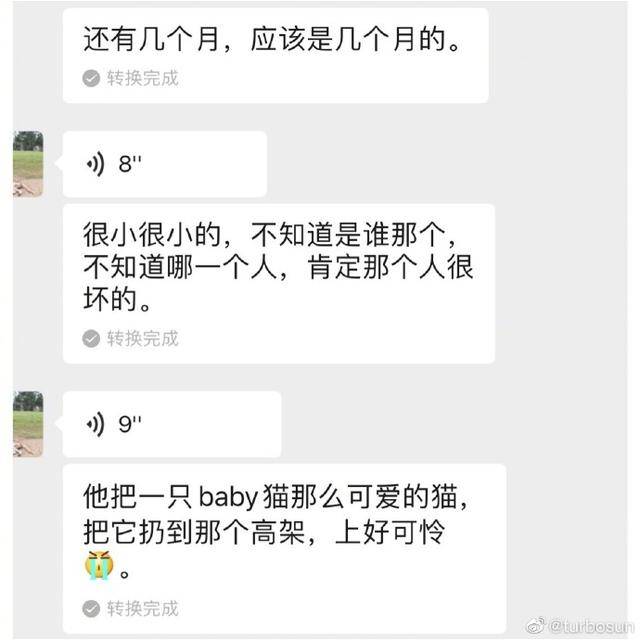Open sender's avatar beside the 8'' voice message
The width and height of the screenshot is (640, 640).
pyautogui.click(x=28, y=164)
